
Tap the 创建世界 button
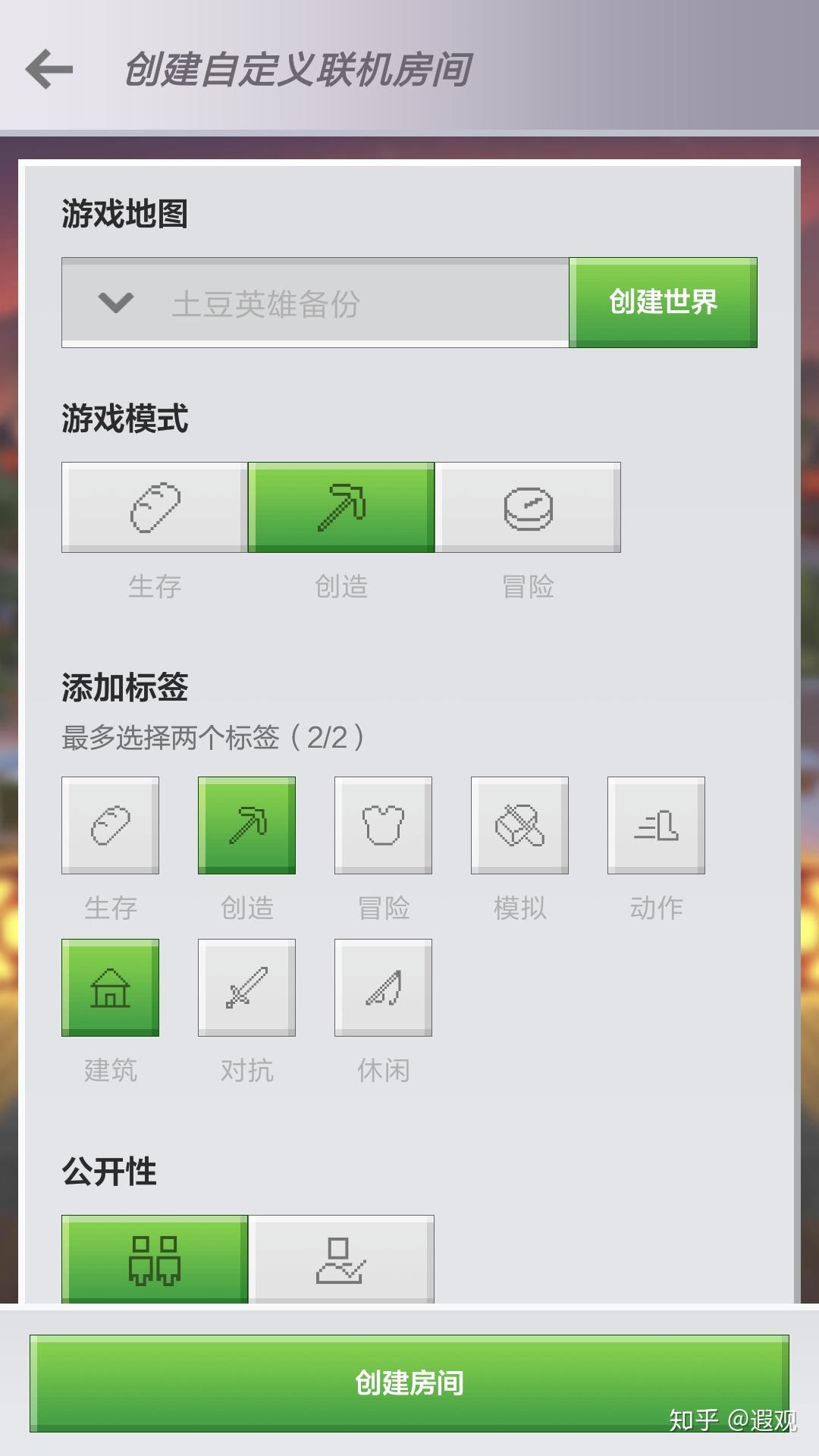663,303
